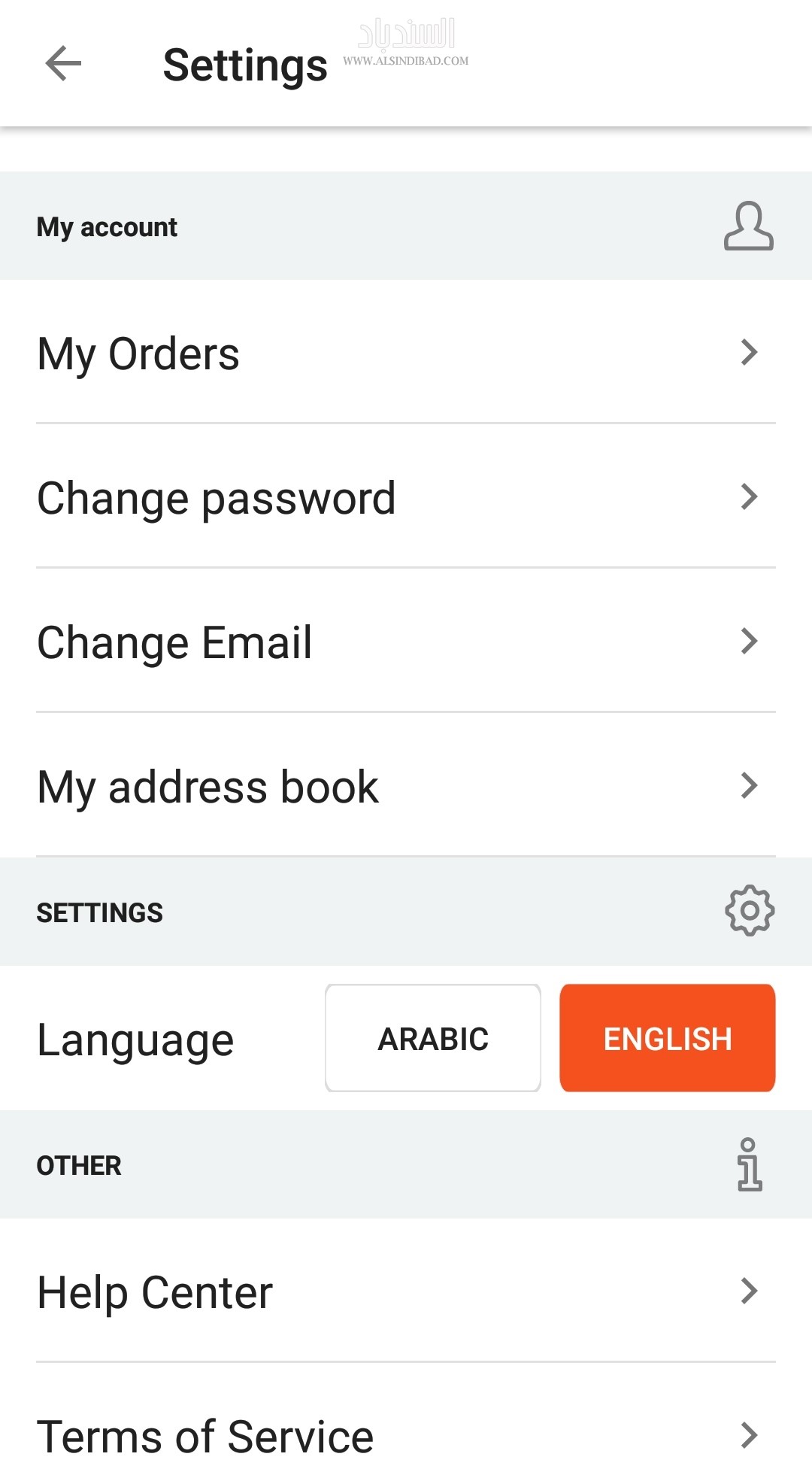Go back using the arrow icon
Image resolution: width=812 pixels, height=1478 pixels.
point(63,63)
